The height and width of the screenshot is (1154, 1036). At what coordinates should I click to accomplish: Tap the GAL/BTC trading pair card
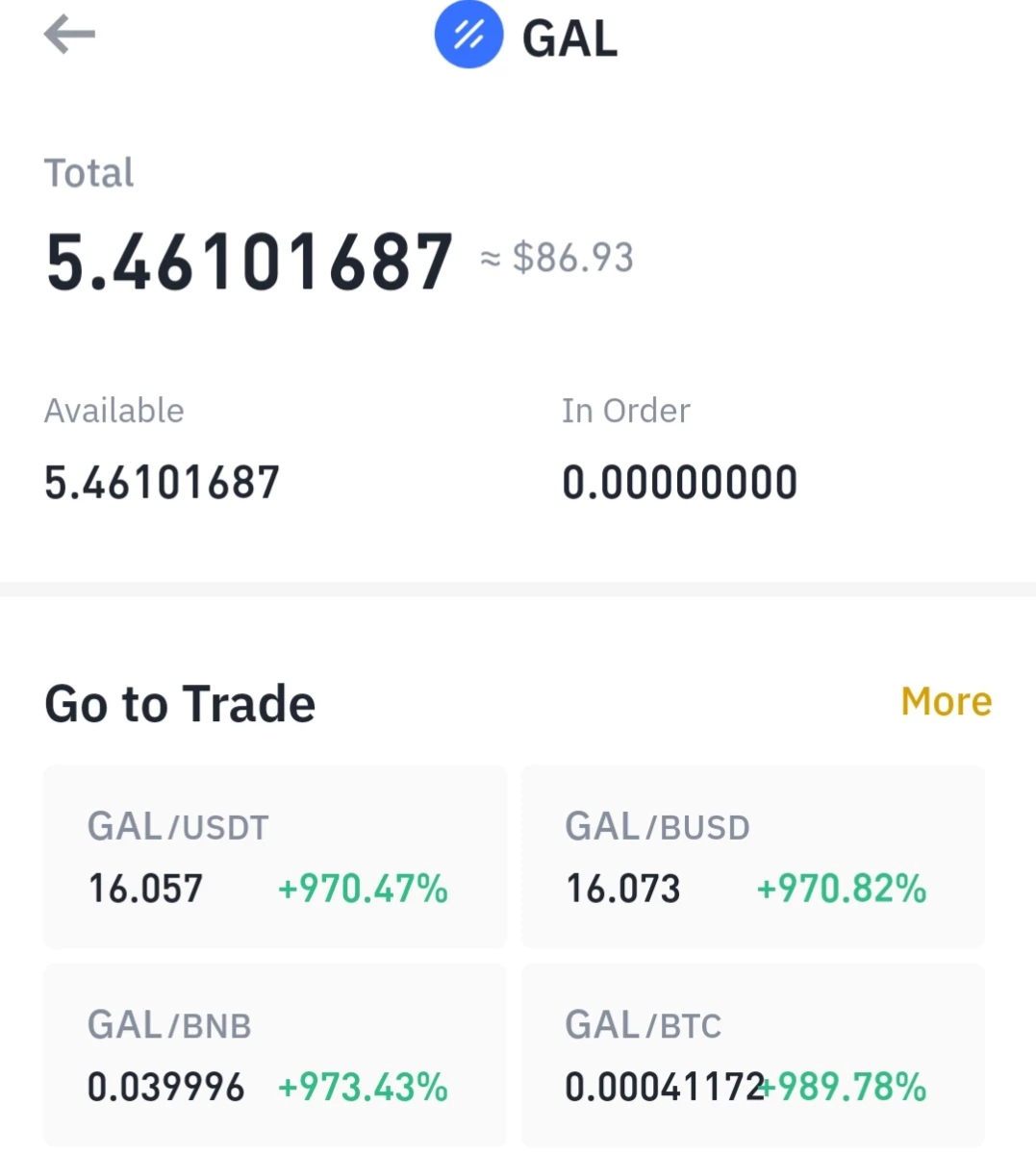click(752, 1055)
